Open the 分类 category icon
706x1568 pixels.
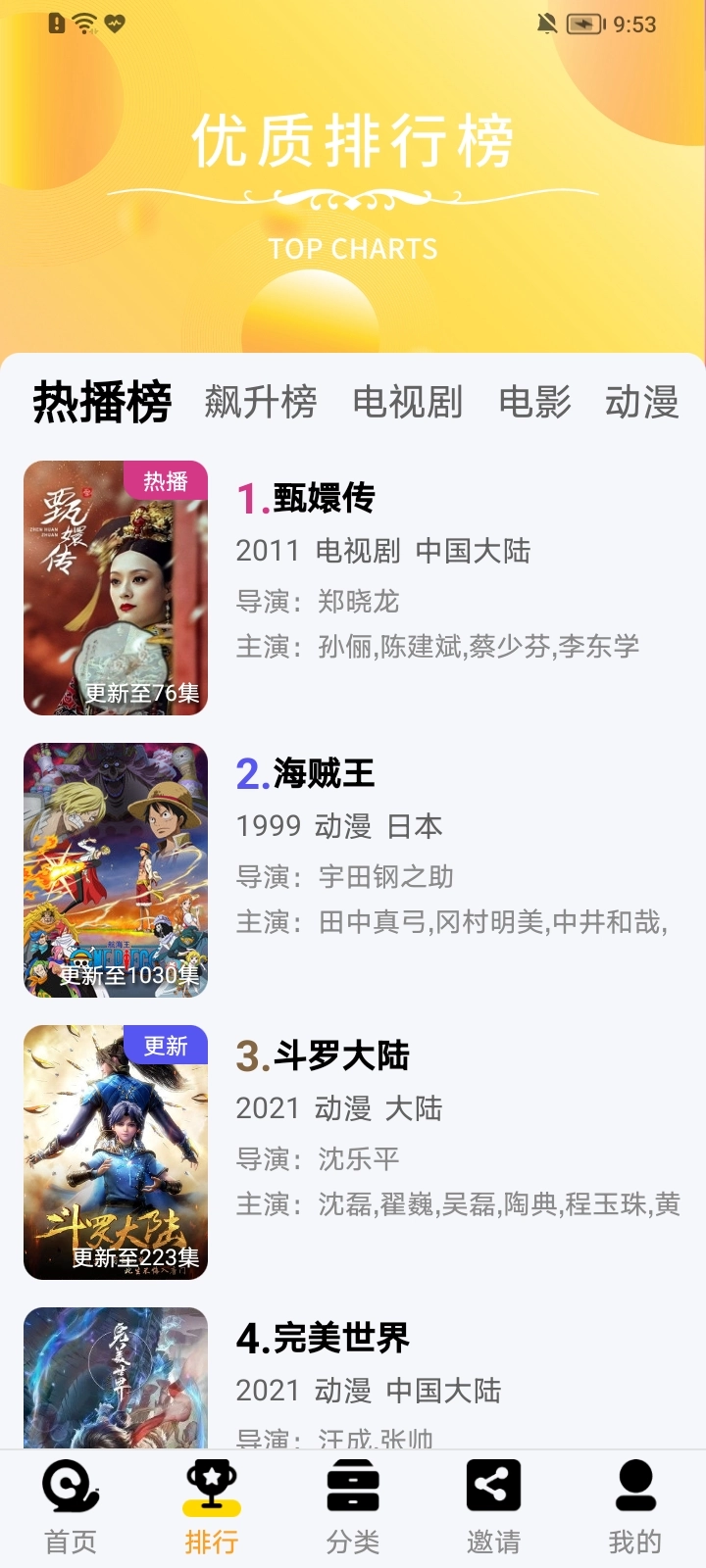(x=353, y=1485)
